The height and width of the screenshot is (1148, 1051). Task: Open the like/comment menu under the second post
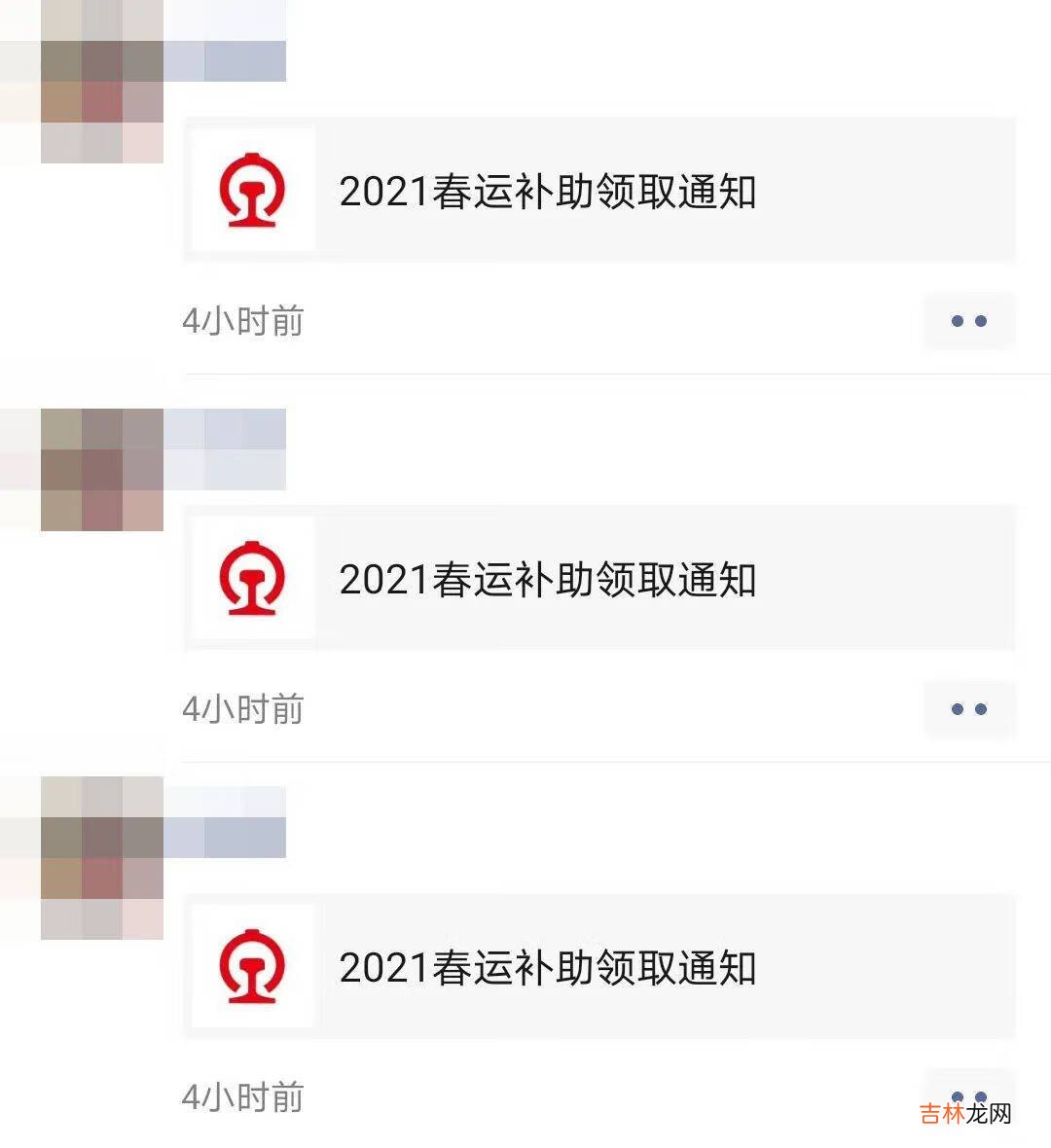click(968, 709)
